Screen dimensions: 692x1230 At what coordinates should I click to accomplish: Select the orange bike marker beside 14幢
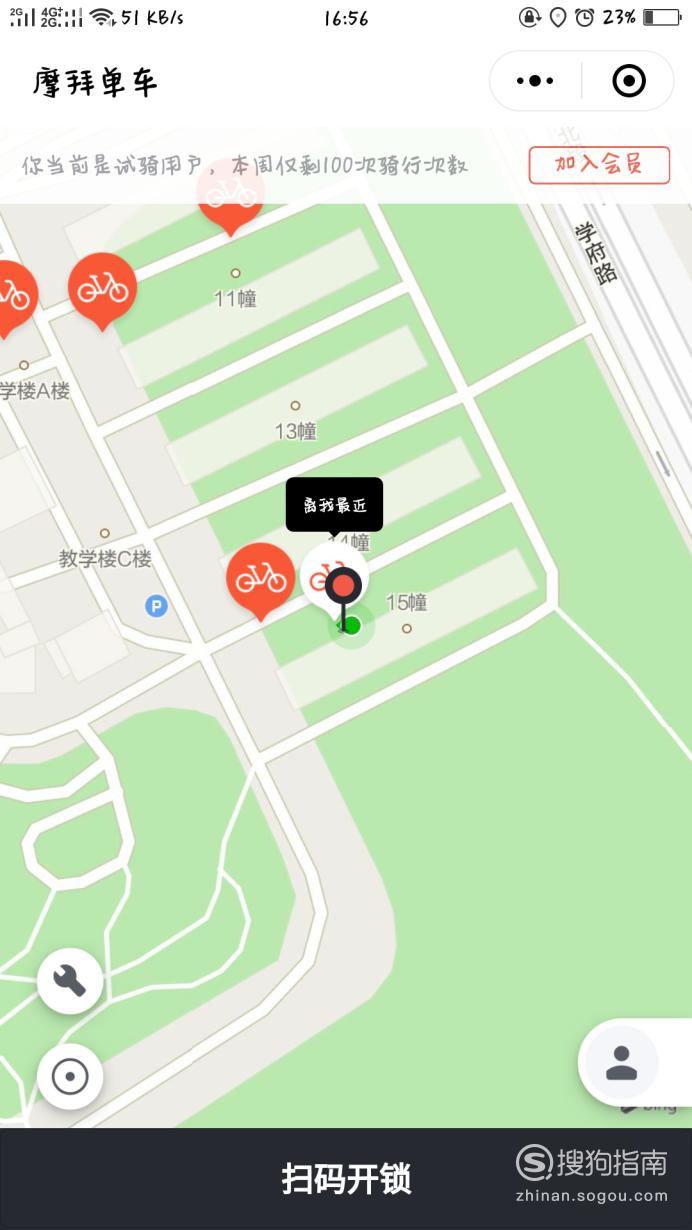(260, 578)
